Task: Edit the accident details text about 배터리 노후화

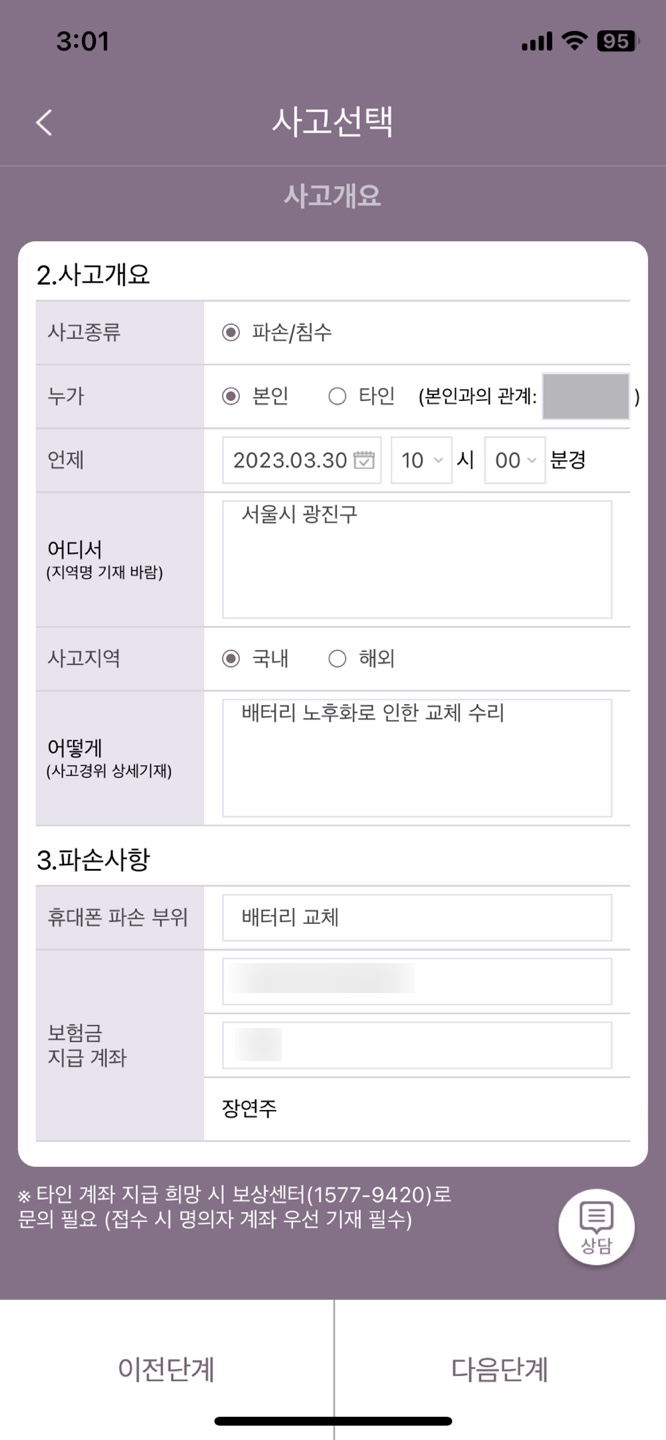Action: pyautogui.click(x=417, y=758)
